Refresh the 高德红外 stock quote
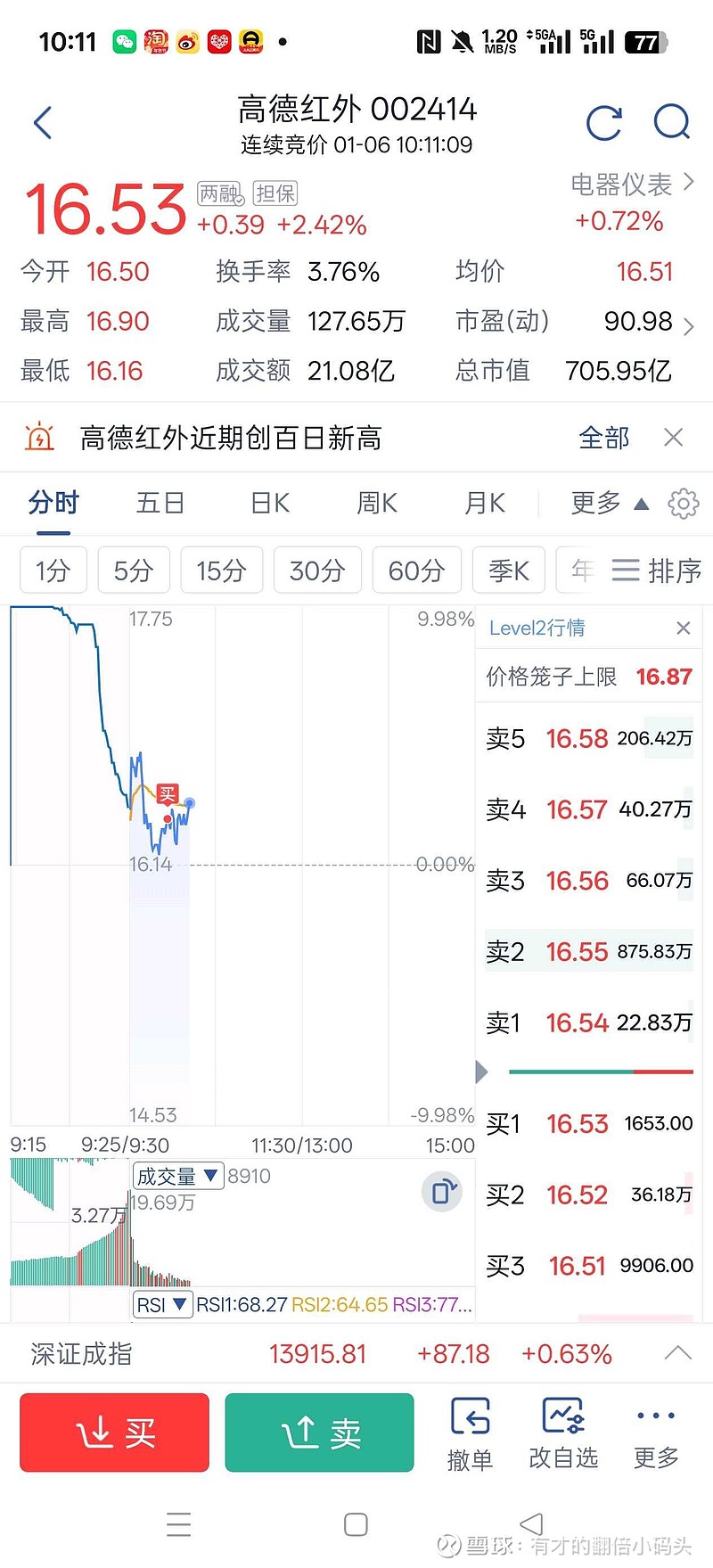 (x=605, y=123)
